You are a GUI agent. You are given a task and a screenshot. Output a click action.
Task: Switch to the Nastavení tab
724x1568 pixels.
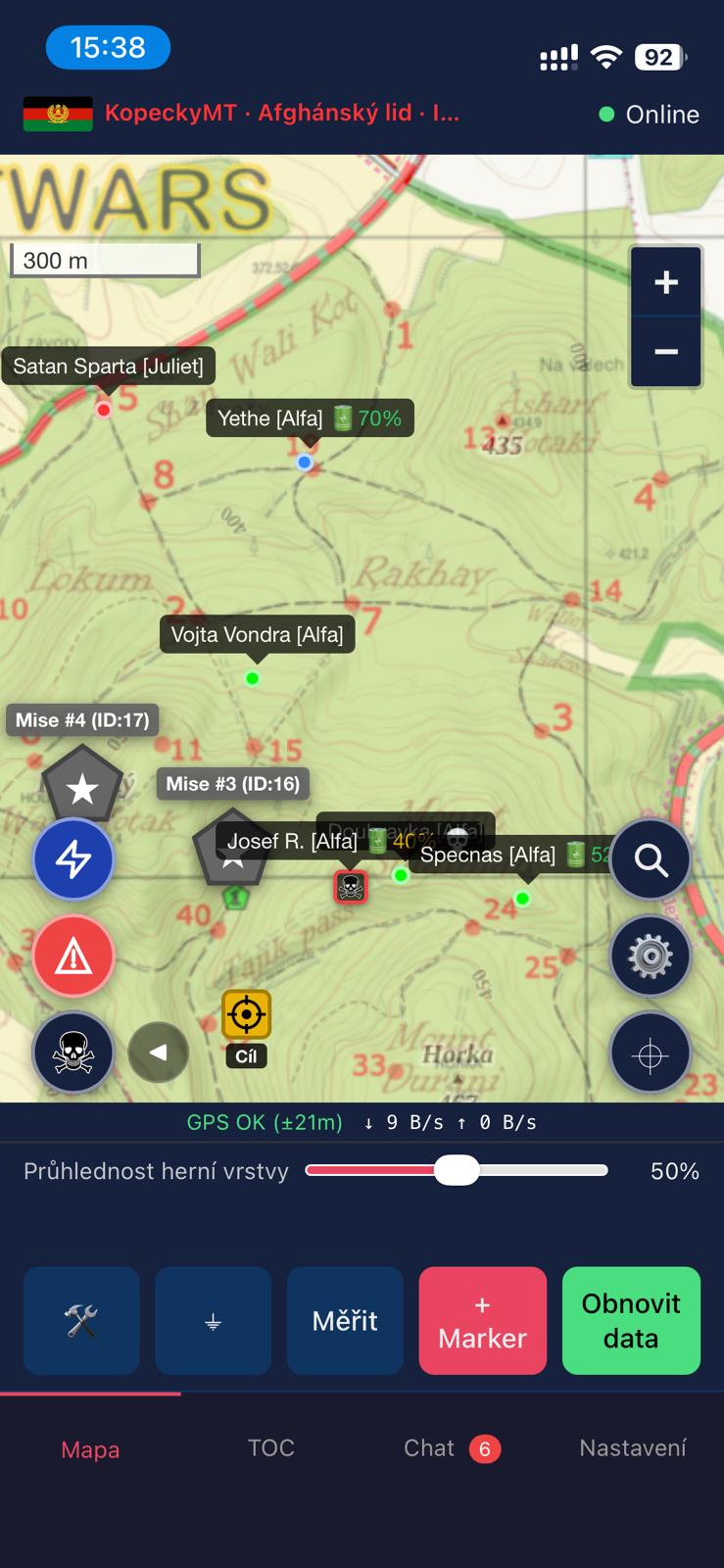pyautogui.click(x=632, y=1447)
